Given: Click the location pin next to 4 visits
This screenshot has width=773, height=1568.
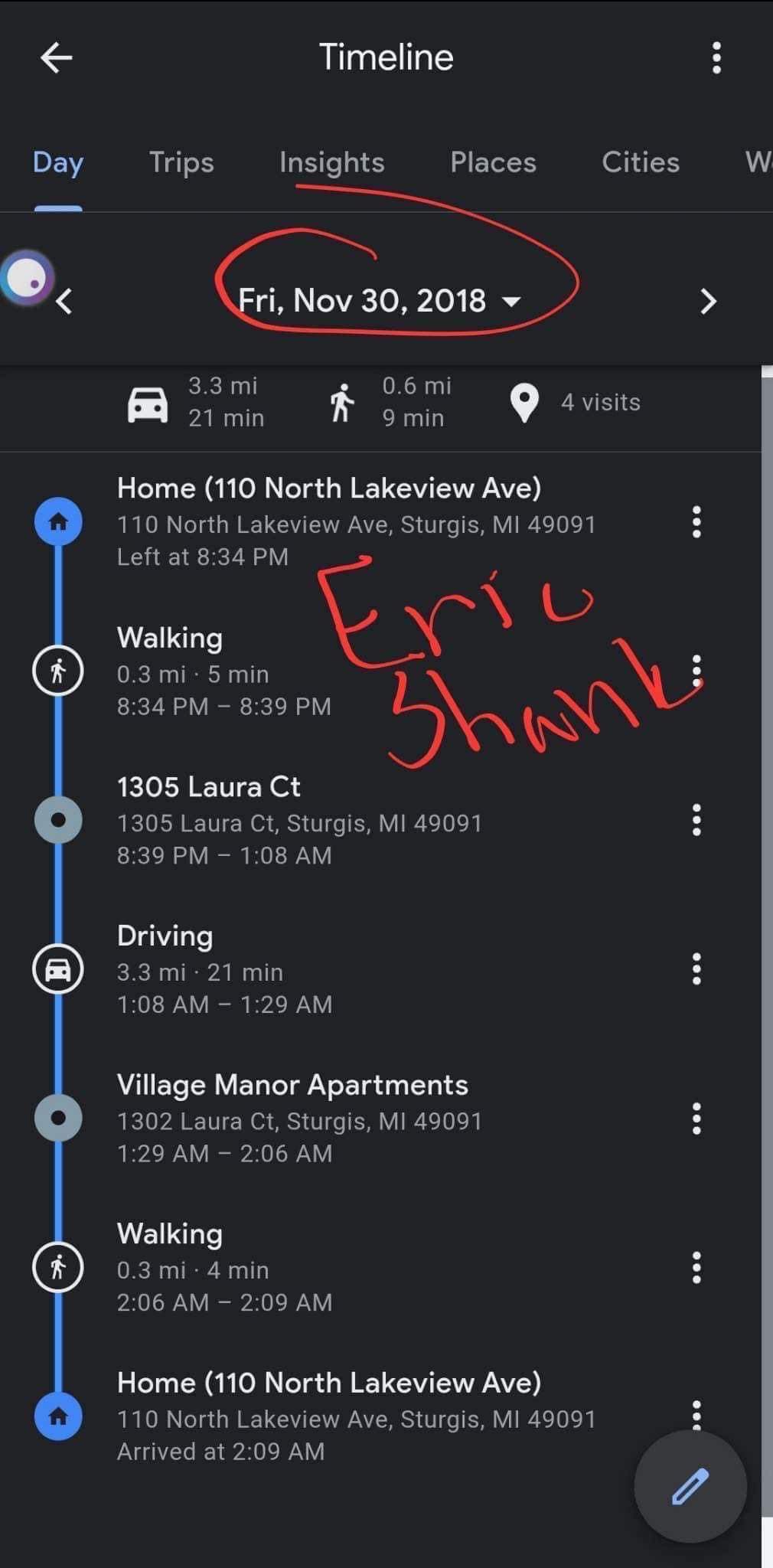Looking at the screenshot, I should point(526,402).
